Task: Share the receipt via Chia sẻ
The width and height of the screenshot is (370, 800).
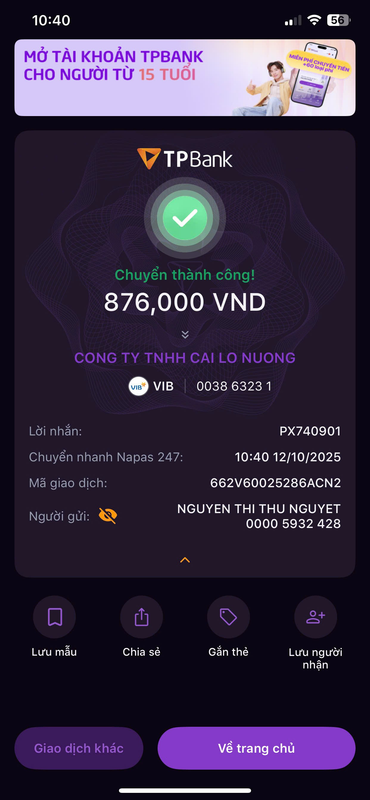Action: point(141,627)
